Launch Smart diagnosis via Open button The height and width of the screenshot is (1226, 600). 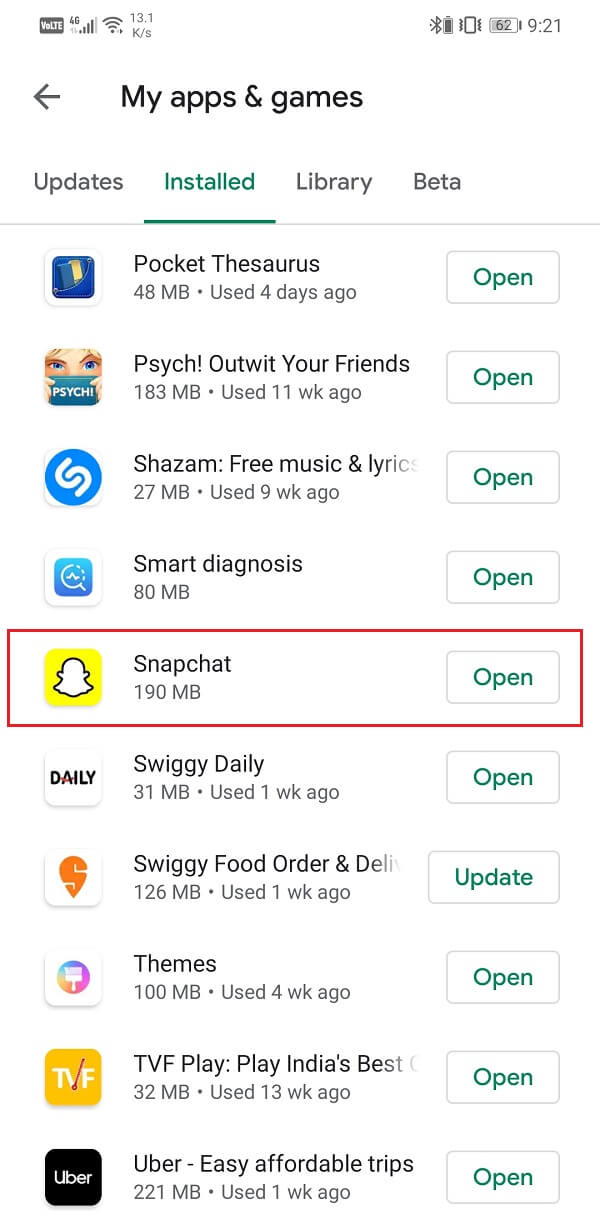click(502, 577)
